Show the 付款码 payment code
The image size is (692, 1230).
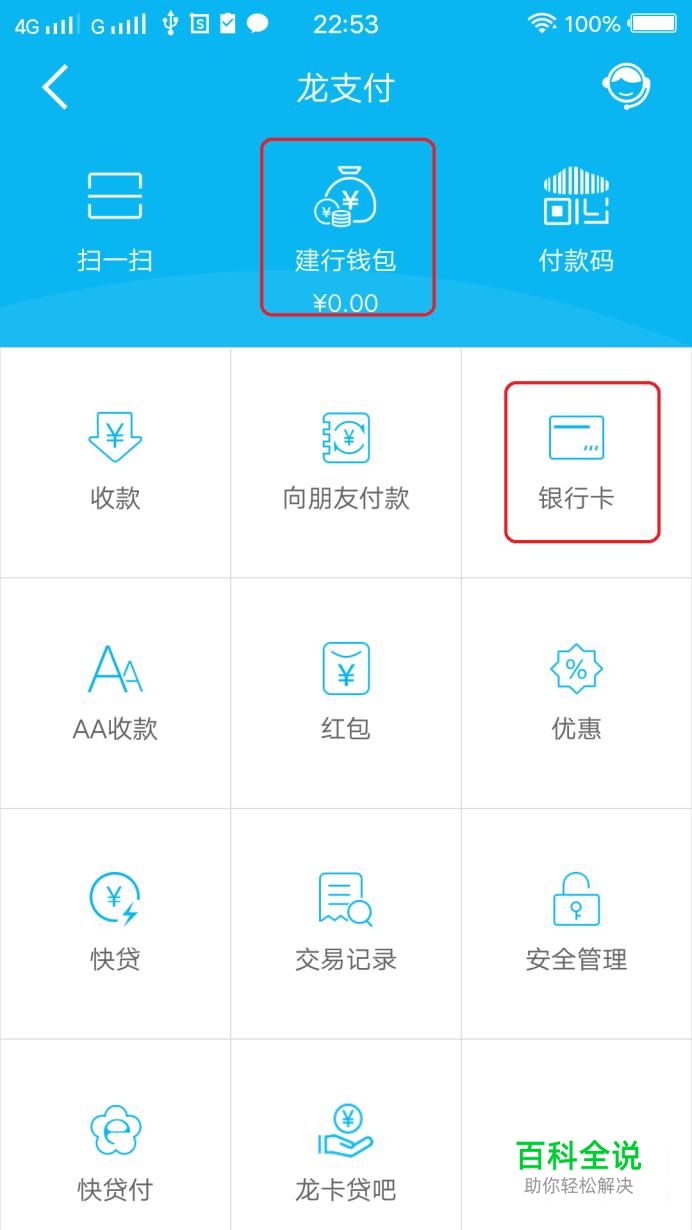(576, 222)
